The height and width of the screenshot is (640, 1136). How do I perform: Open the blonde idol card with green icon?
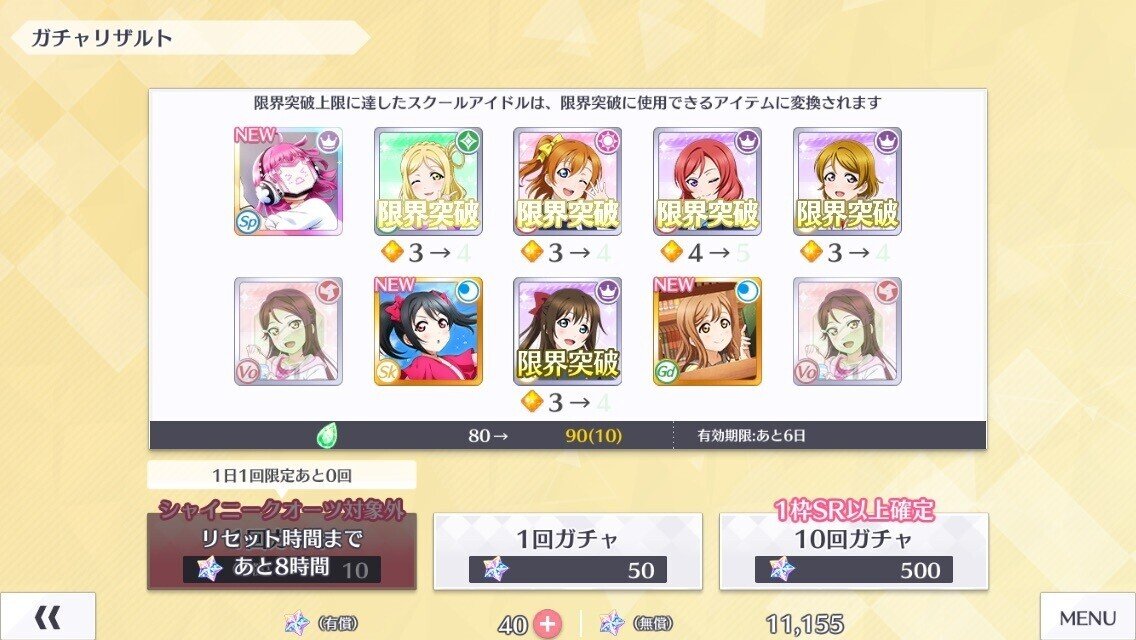pos(428,181)
